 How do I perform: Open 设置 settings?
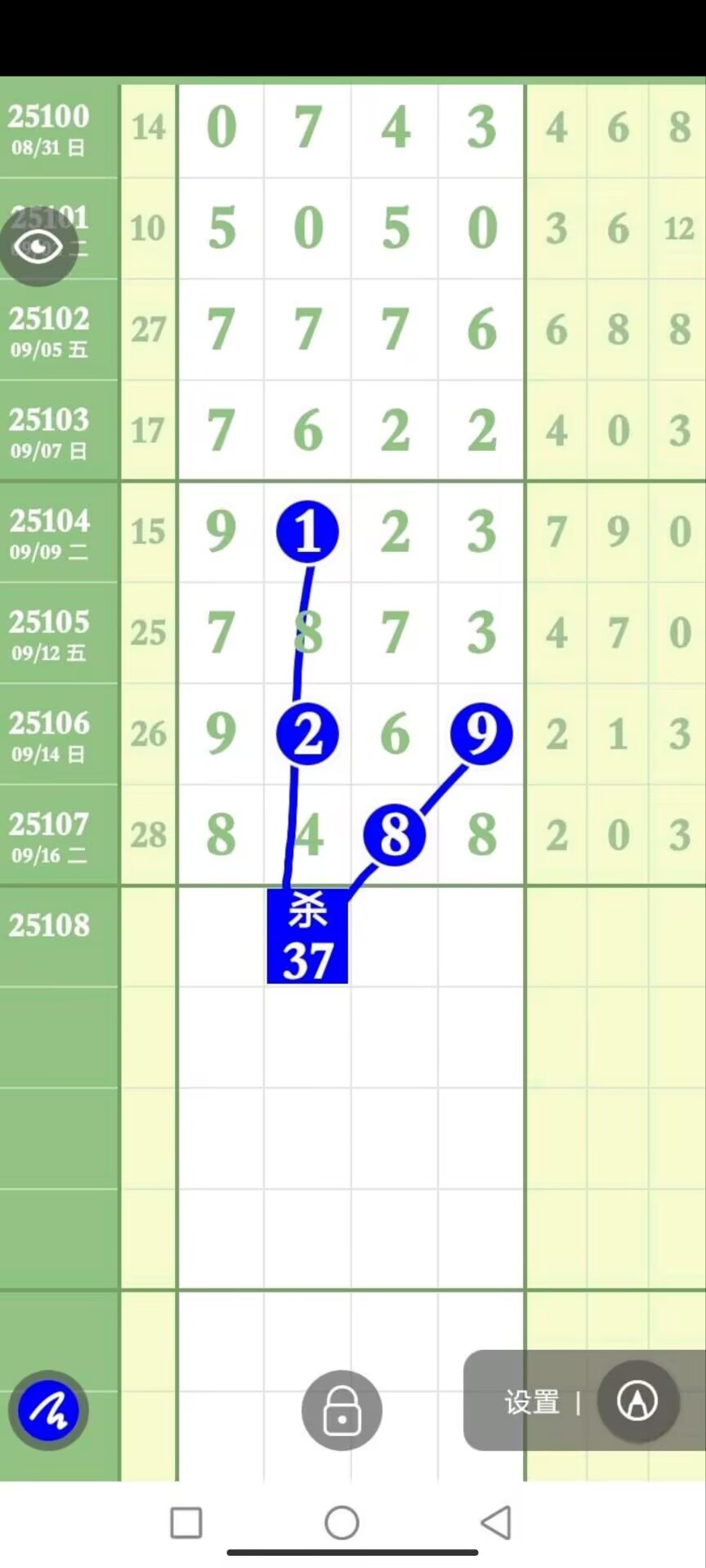pyautogui.click(x=532, y=1402)
